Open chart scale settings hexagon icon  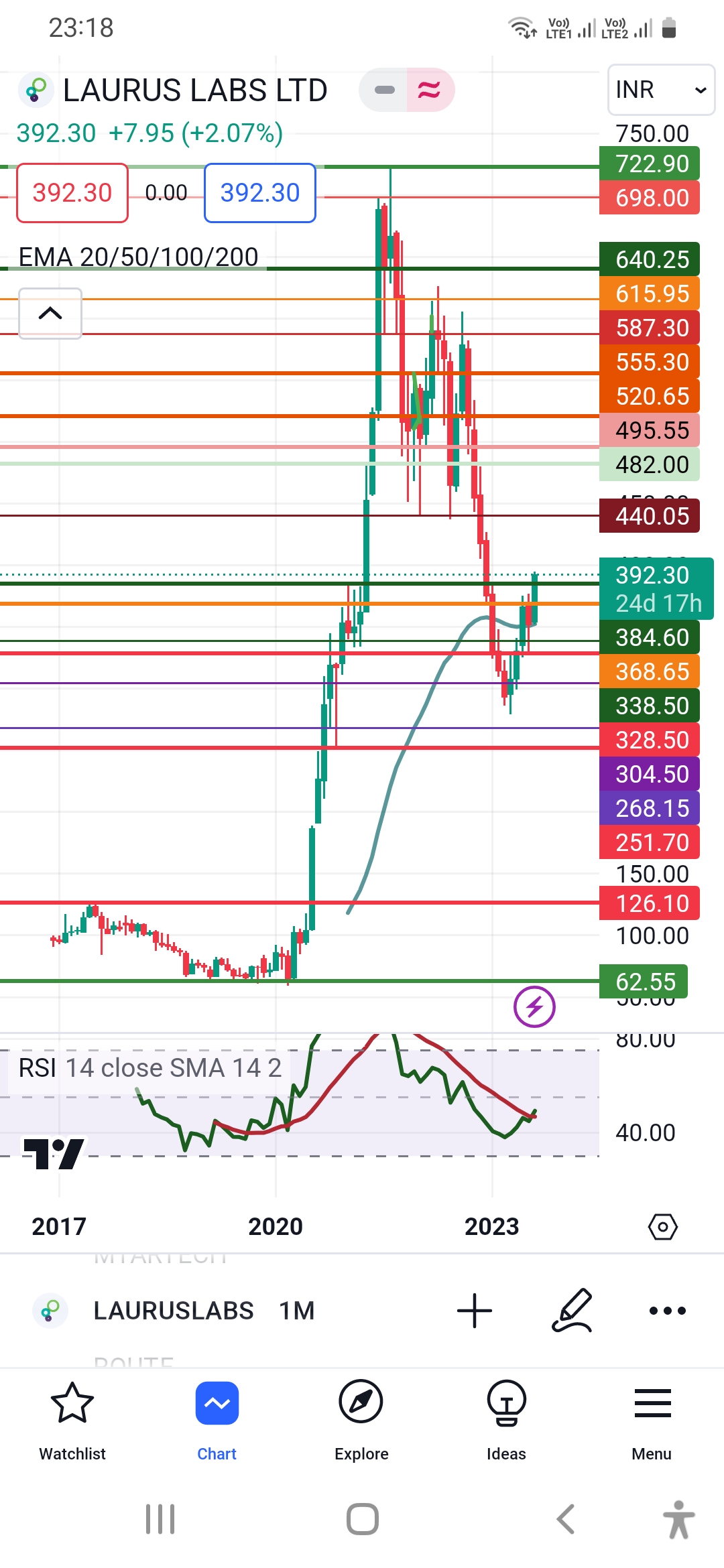tap(663, 1227)
